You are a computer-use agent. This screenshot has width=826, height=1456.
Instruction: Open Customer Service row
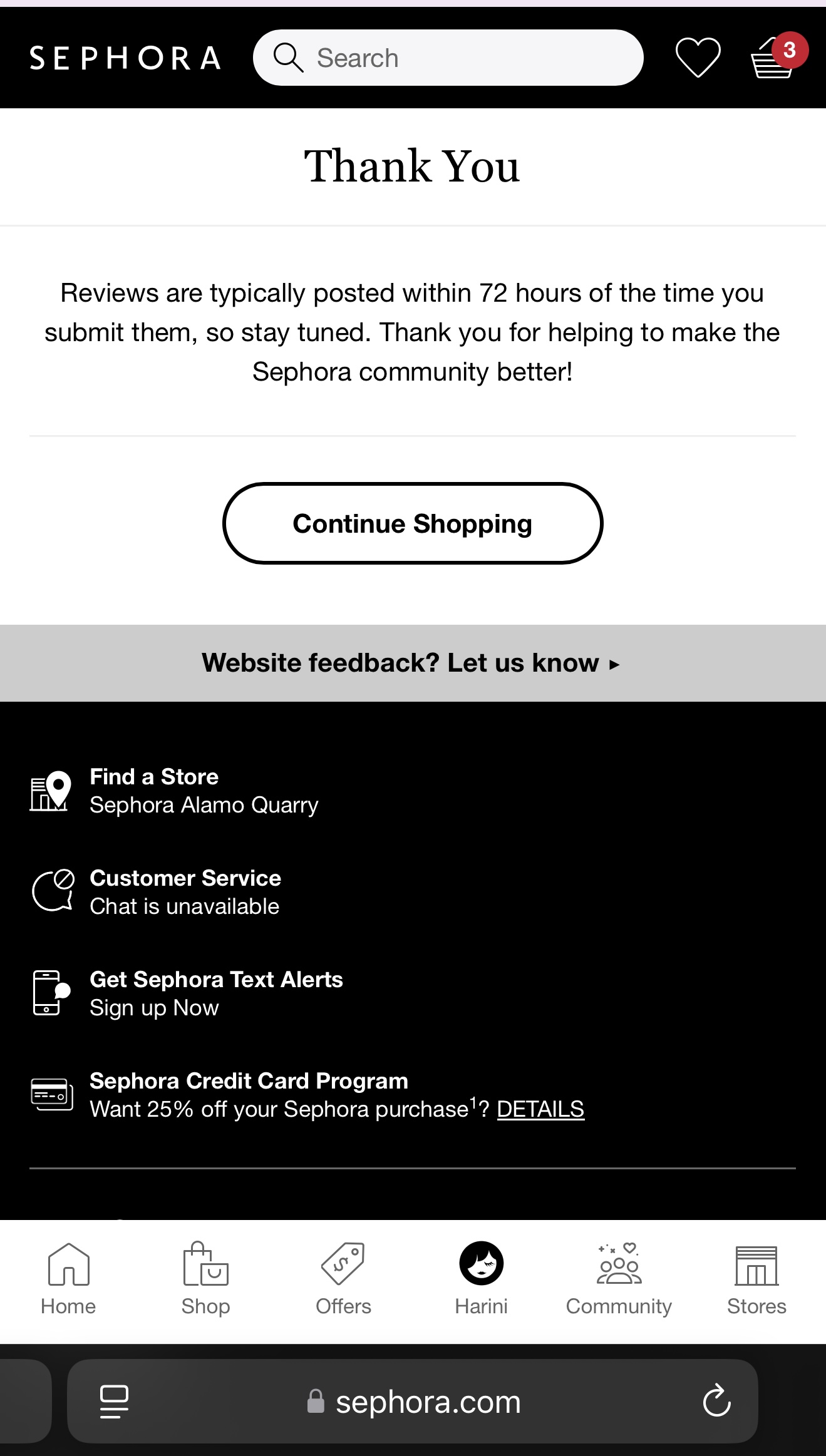pos(185,892)
